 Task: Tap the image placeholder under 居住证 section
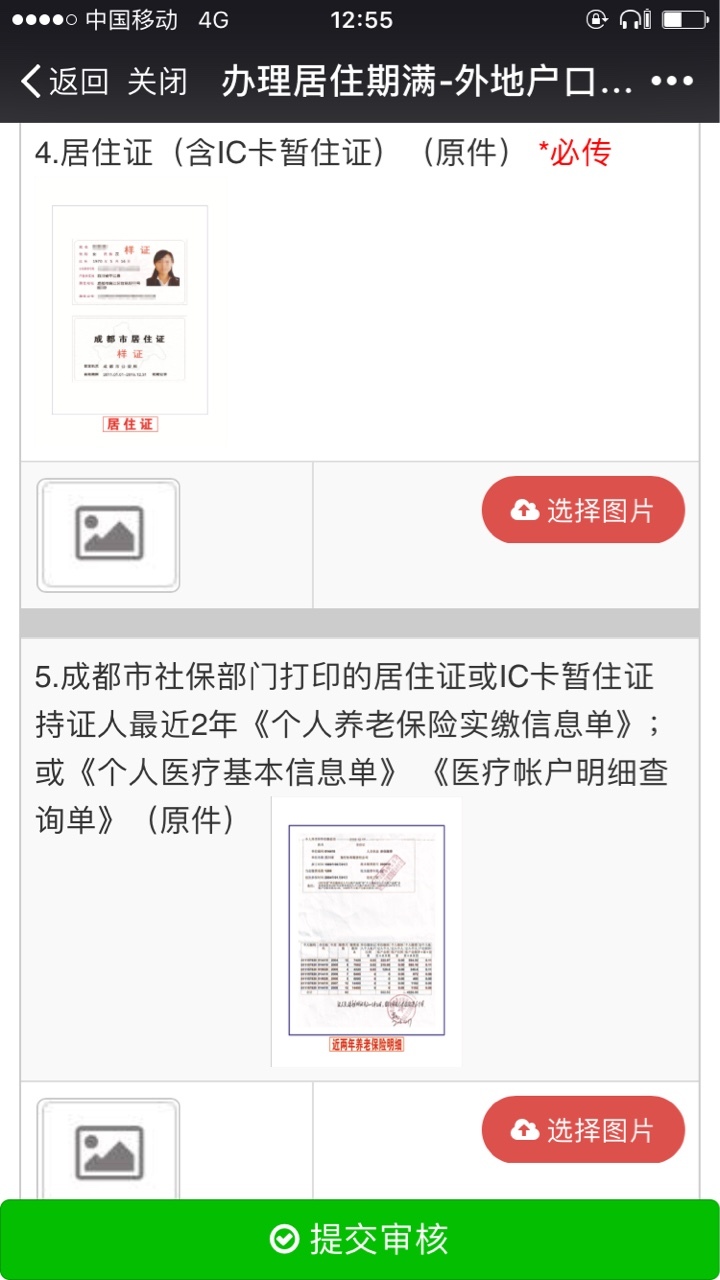click(108, 535)
